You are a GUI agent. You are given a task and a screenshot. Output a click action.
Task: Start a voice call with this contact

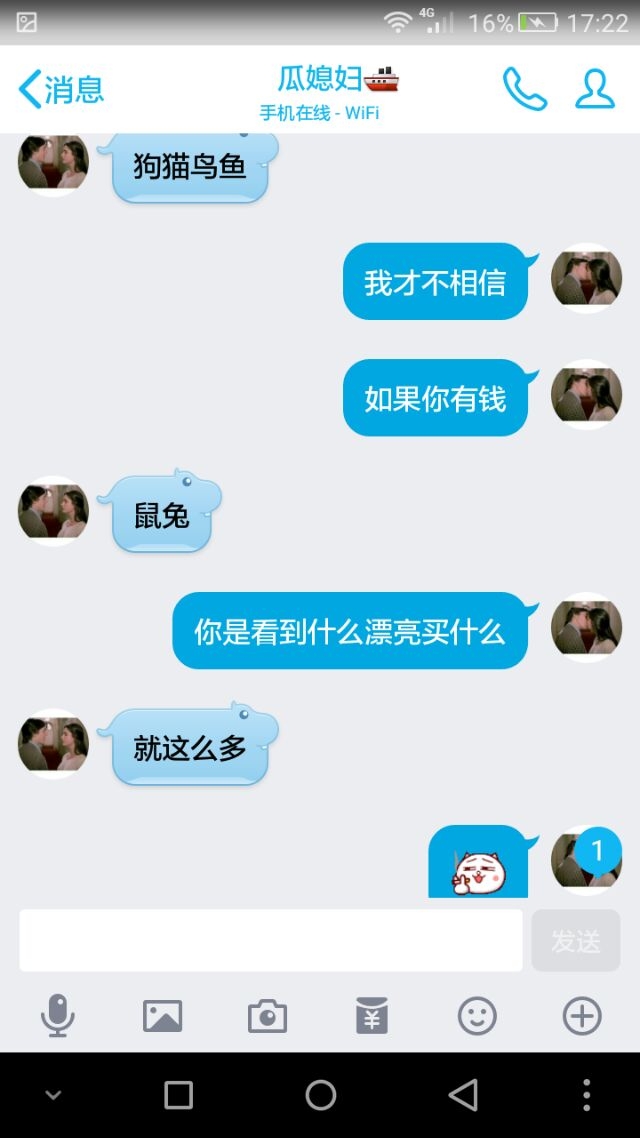pos(525,89)
